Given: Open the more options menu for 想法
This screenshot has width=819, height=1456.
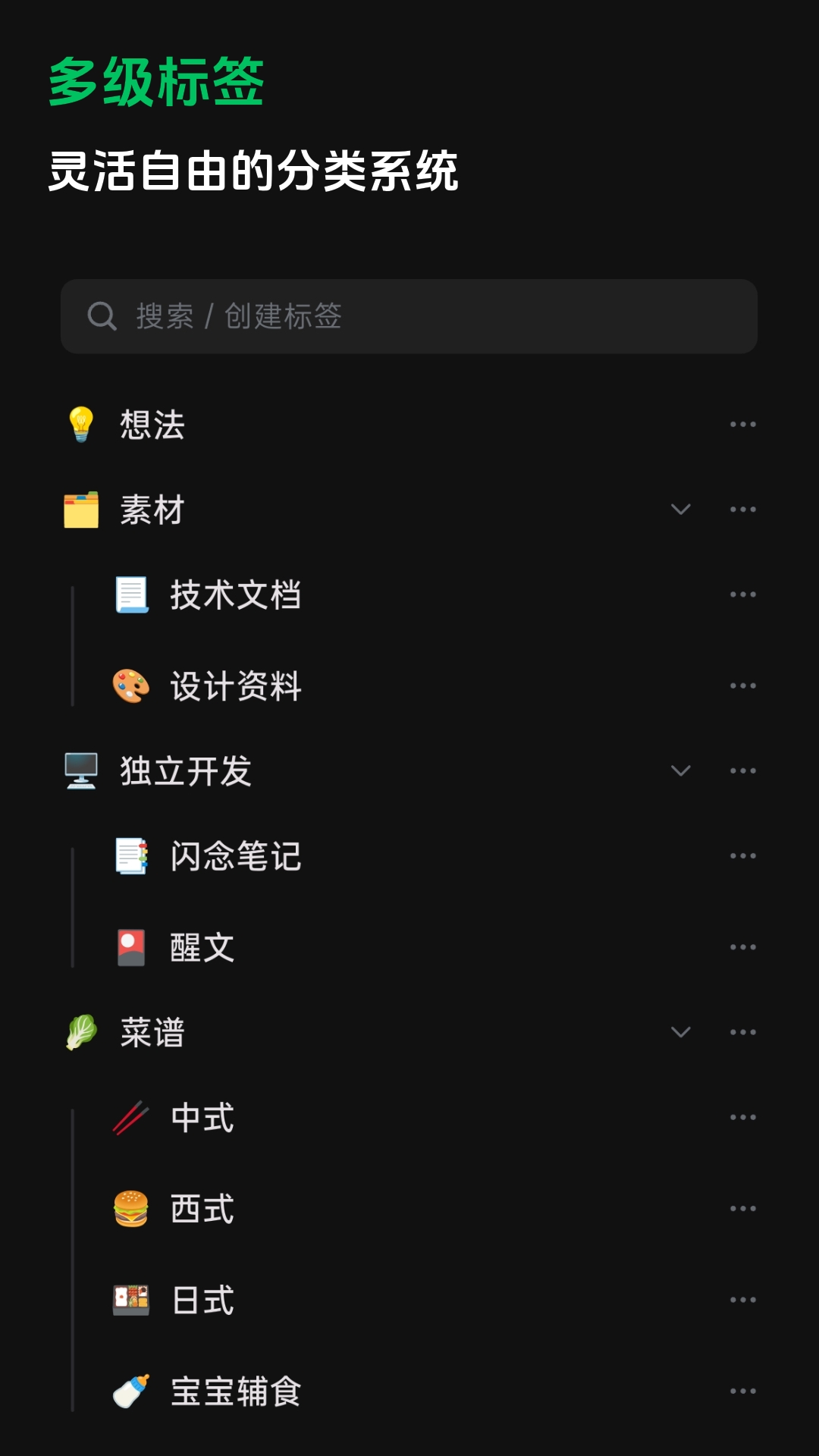Looking at the screenshot, I should (x=742, y=425).
